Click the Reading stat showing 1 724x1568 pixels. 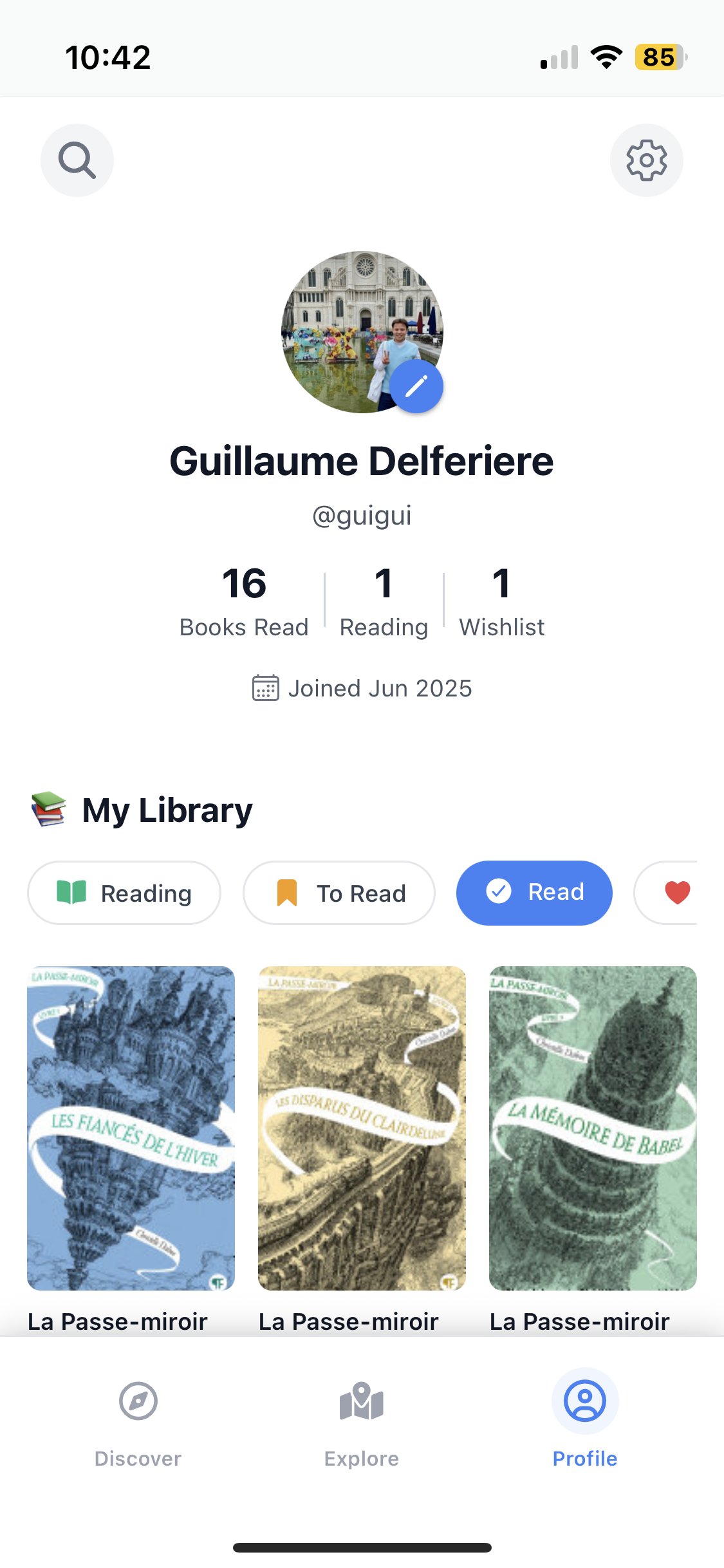point(384,601)
